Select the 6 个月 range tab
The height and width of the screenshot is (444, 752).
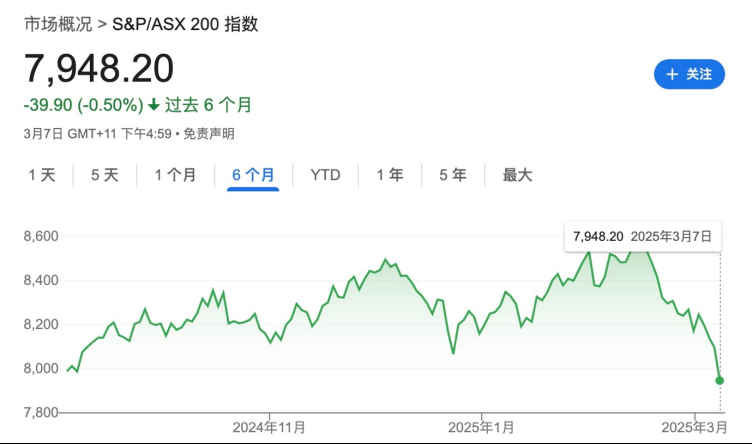pyautogui.click(x=253, y=175)
